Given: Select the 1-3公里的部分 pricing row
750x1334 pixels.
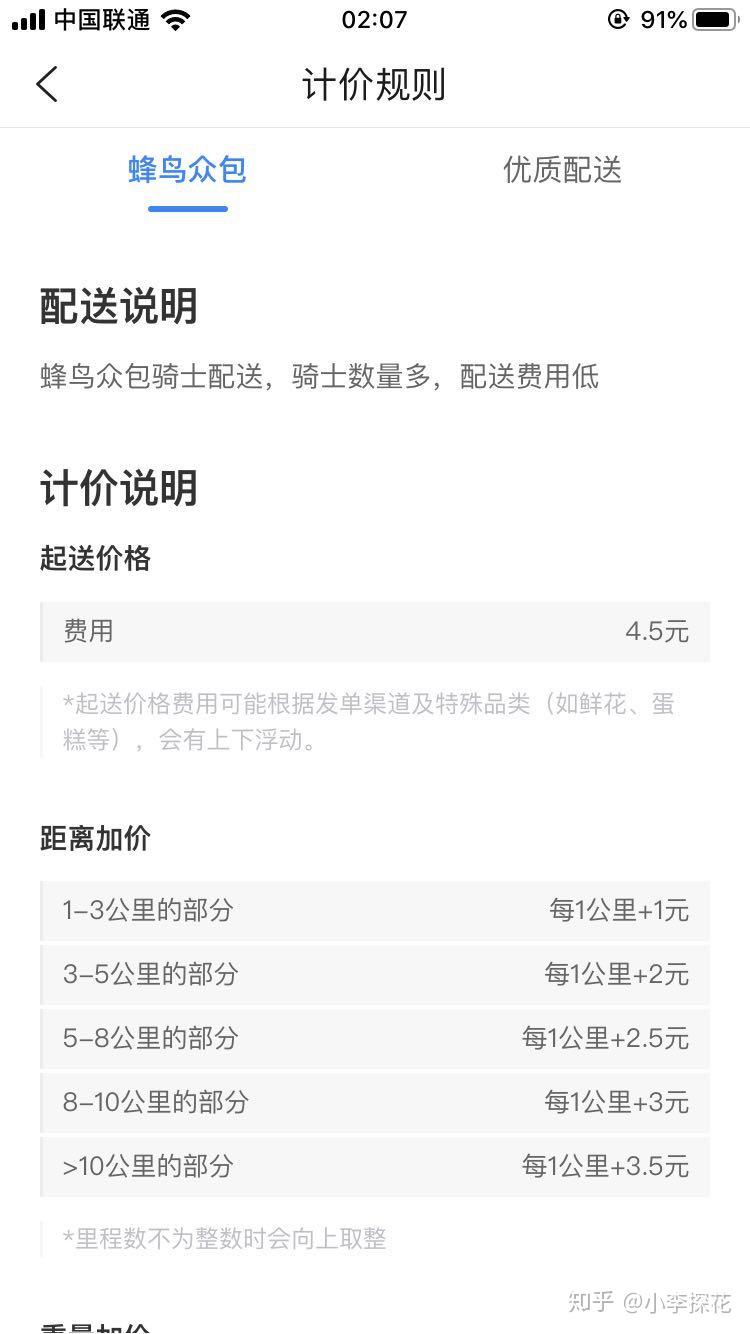Looking at the screenshot, I should 375,910.
